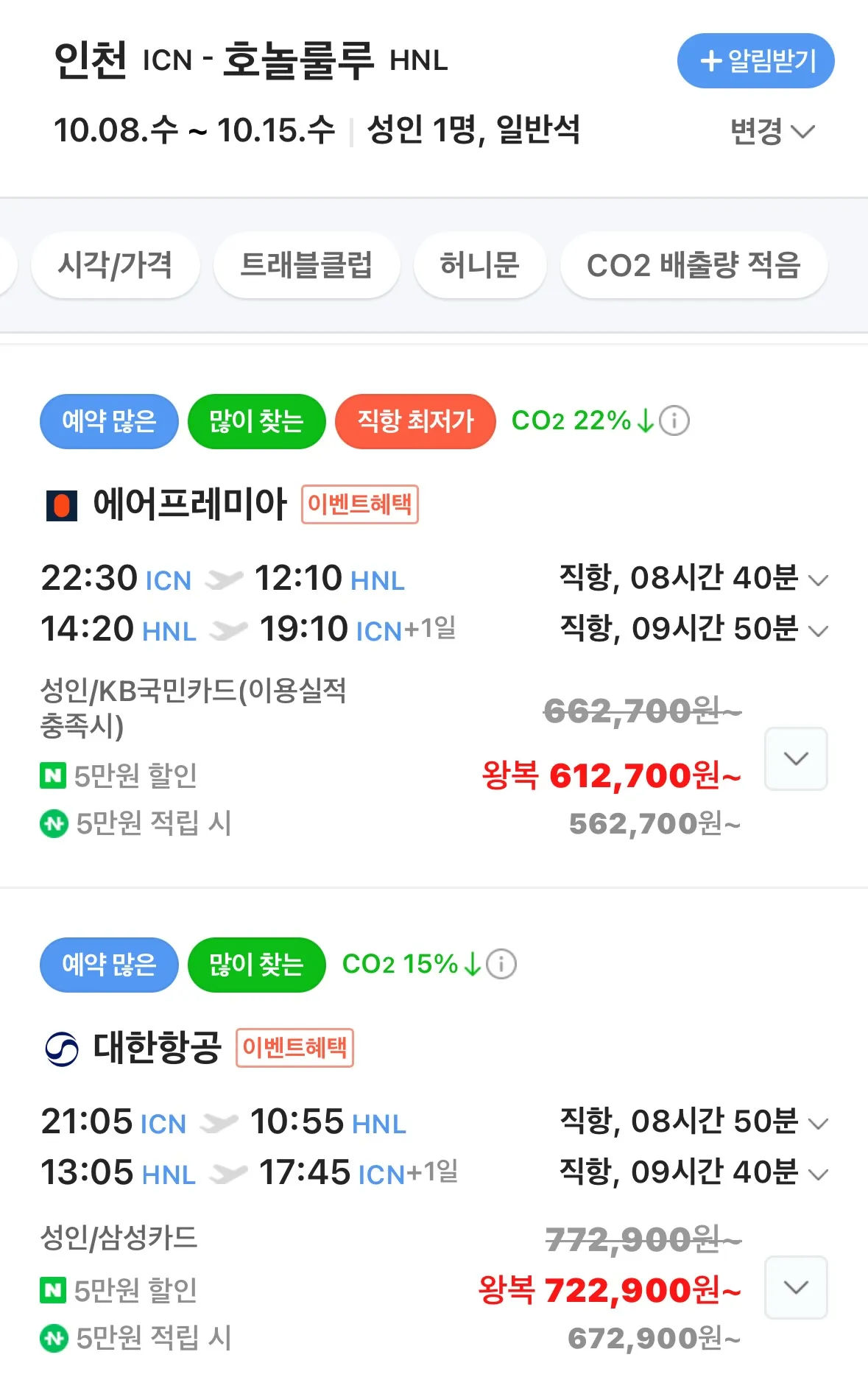868x1391 pixels.
Task: Open CO2 15% info icon
Action: [x=501, y=964]
